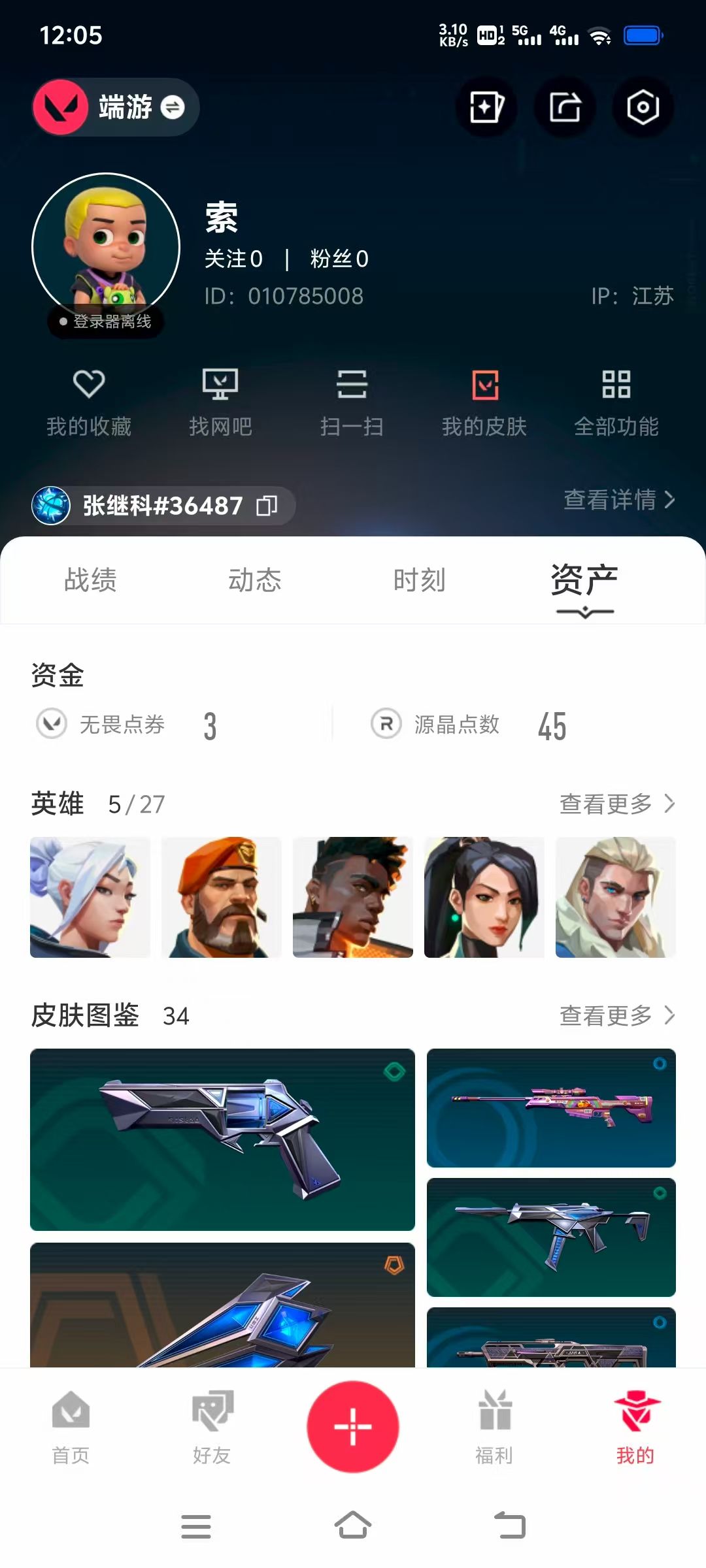Open the 扫一扫 scanner
Viewport: 706px width, 1568px height.
(x=352, y=401)
